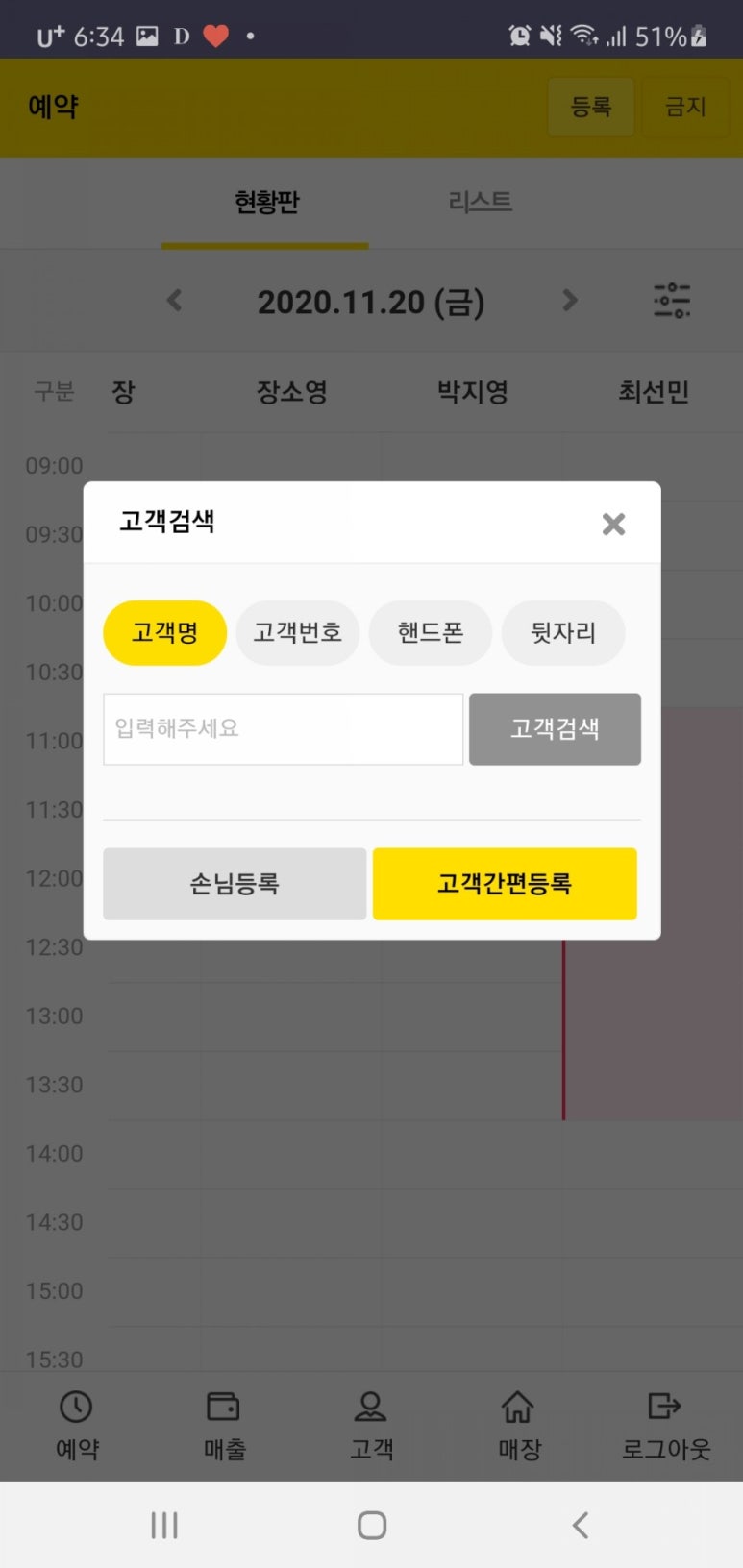
Task: Select the 고객번호 search filter
Action: coord(297,633)
